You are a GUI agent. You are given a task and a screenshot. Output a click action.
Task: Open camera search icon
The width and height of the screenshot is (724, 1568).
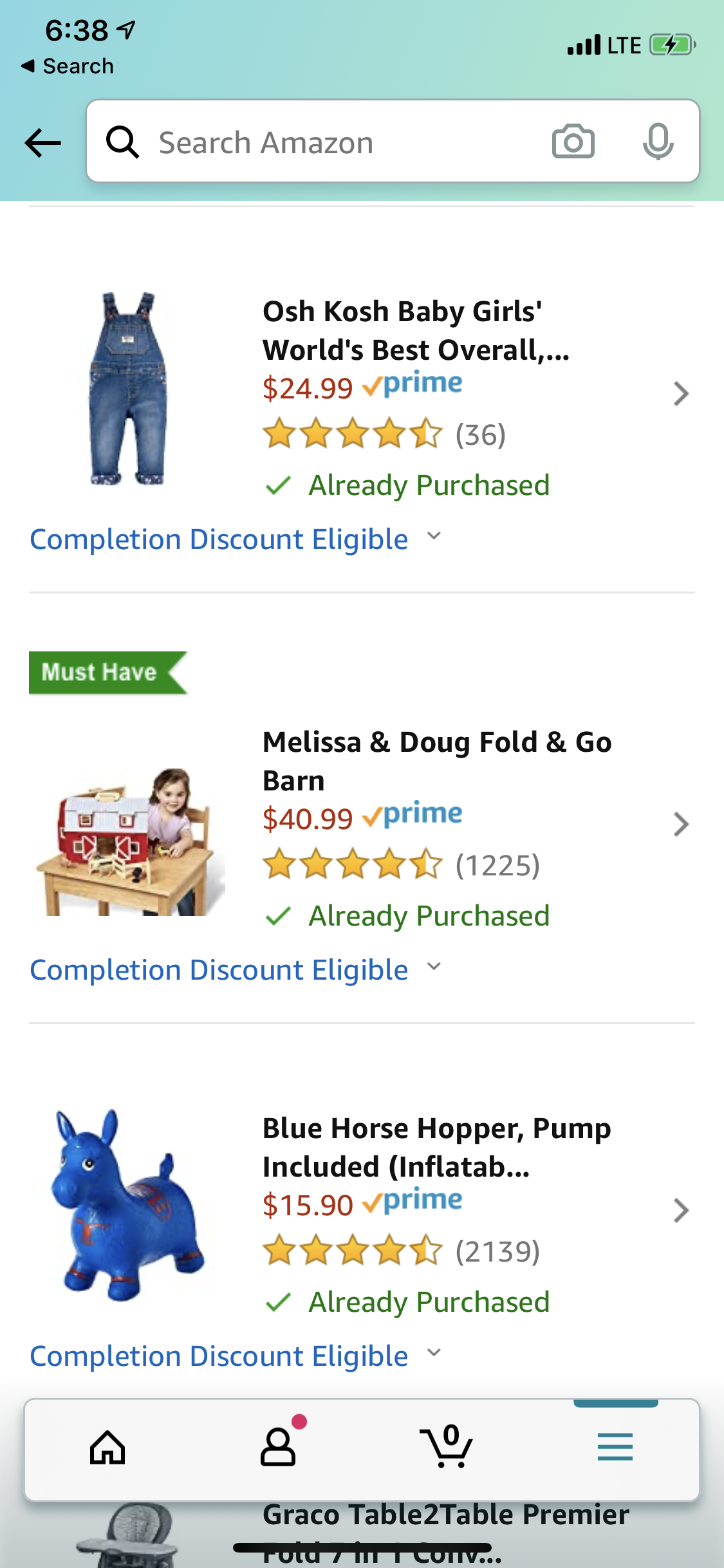[573, 141]
